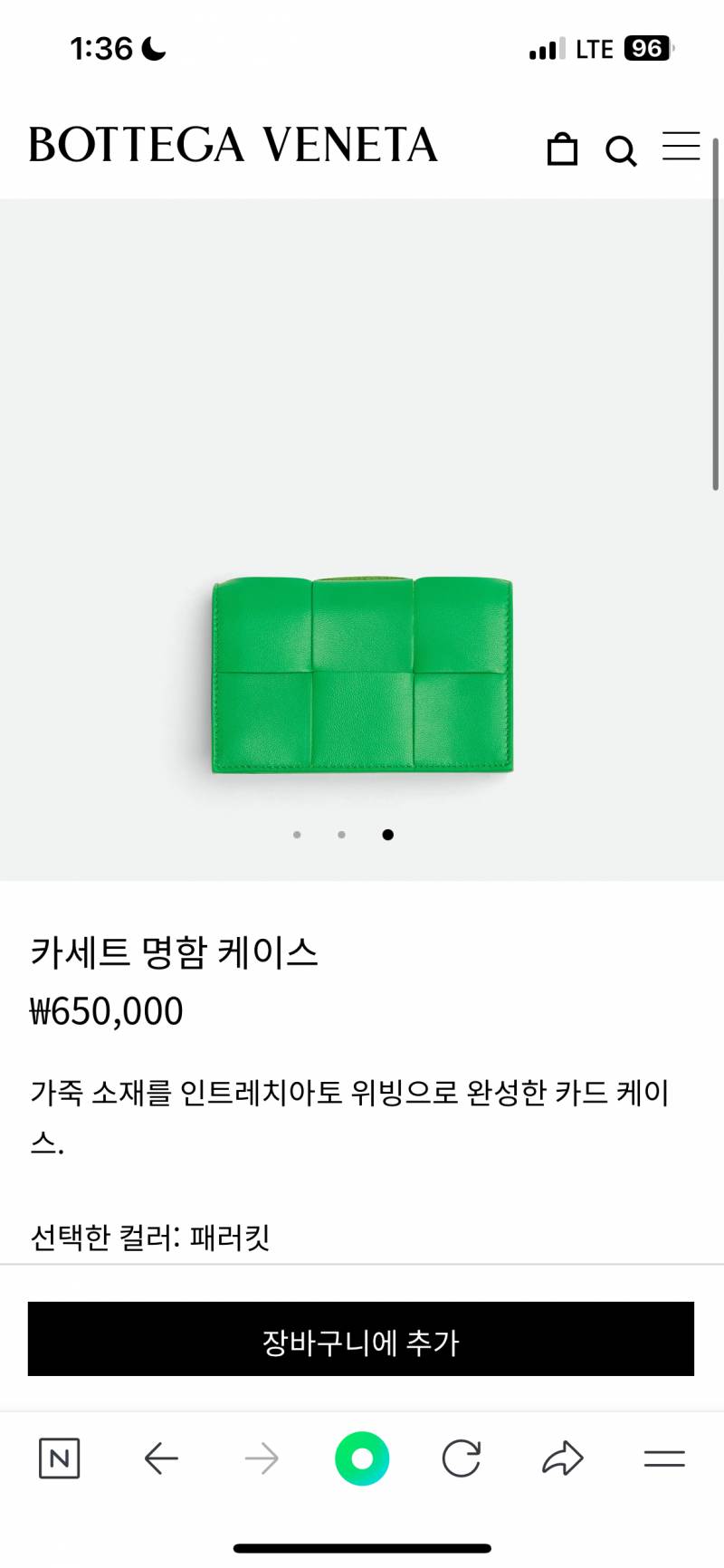Open the shopping bag icon
The height and width of the screenshot is (1568, 724).
[564, 148]
